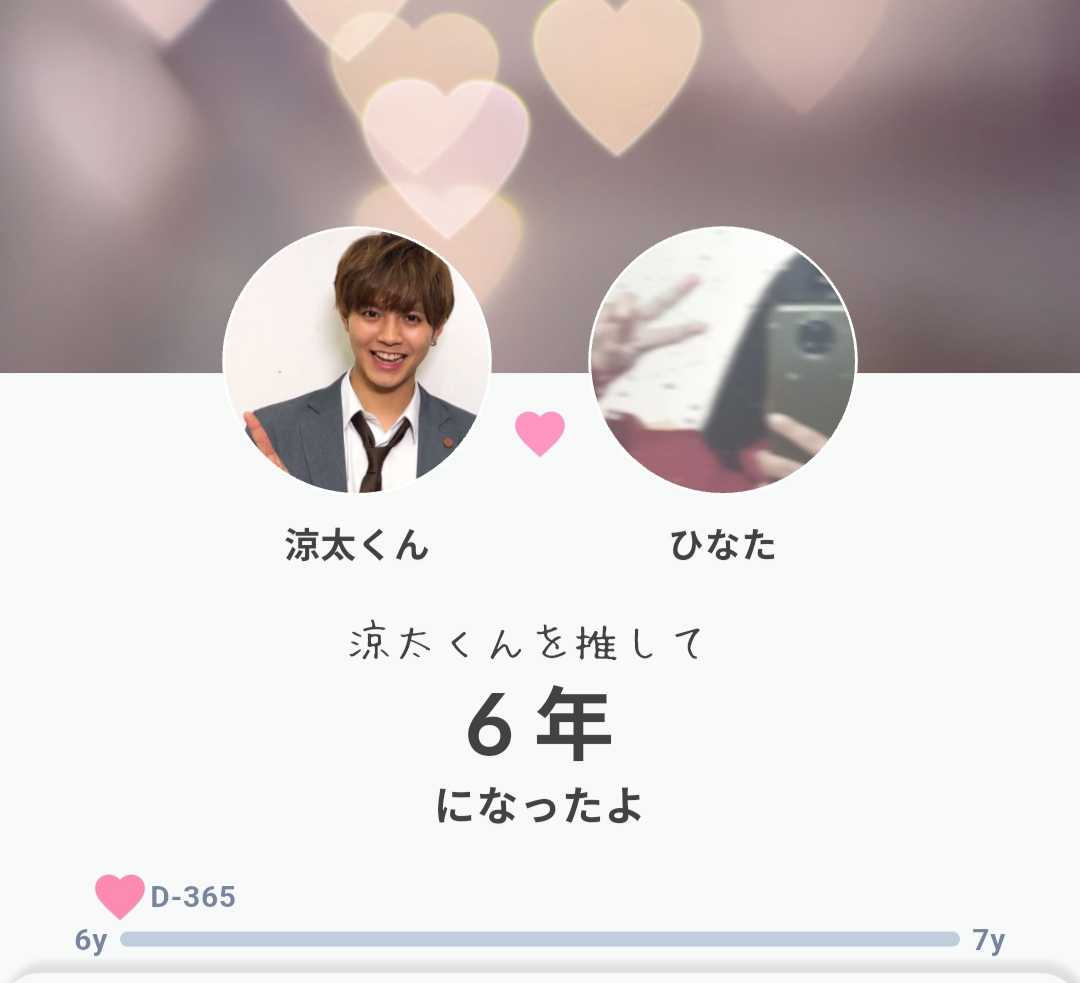The image size is (1080, 983).
Task: Tap the pink heart between the profiles
Action: 540,434
